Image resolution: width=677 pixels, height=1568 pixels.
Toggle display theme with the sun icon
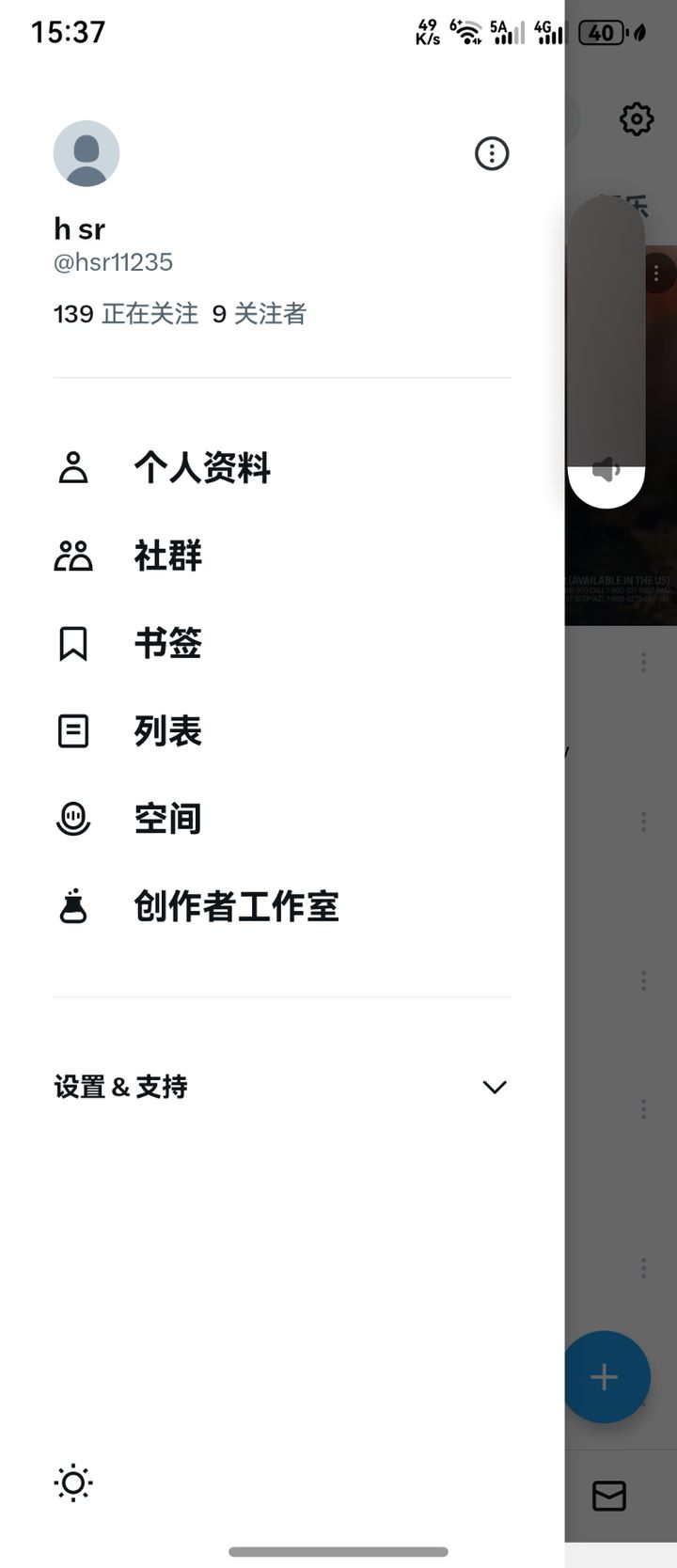(x=73, y=1482)
